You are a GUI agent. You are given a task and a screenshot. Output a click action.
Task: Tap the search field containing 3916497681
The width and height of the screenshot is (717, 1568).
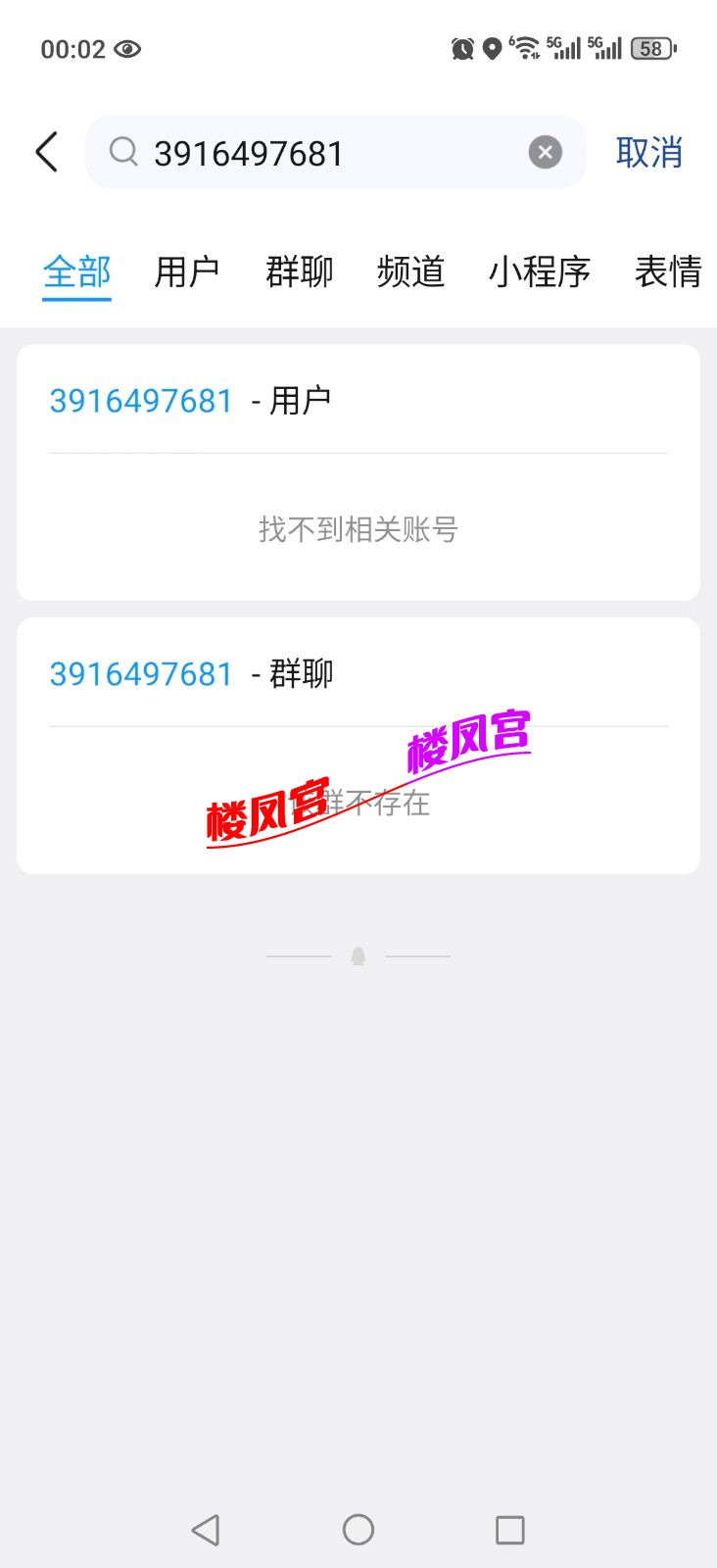pos(323,153)
